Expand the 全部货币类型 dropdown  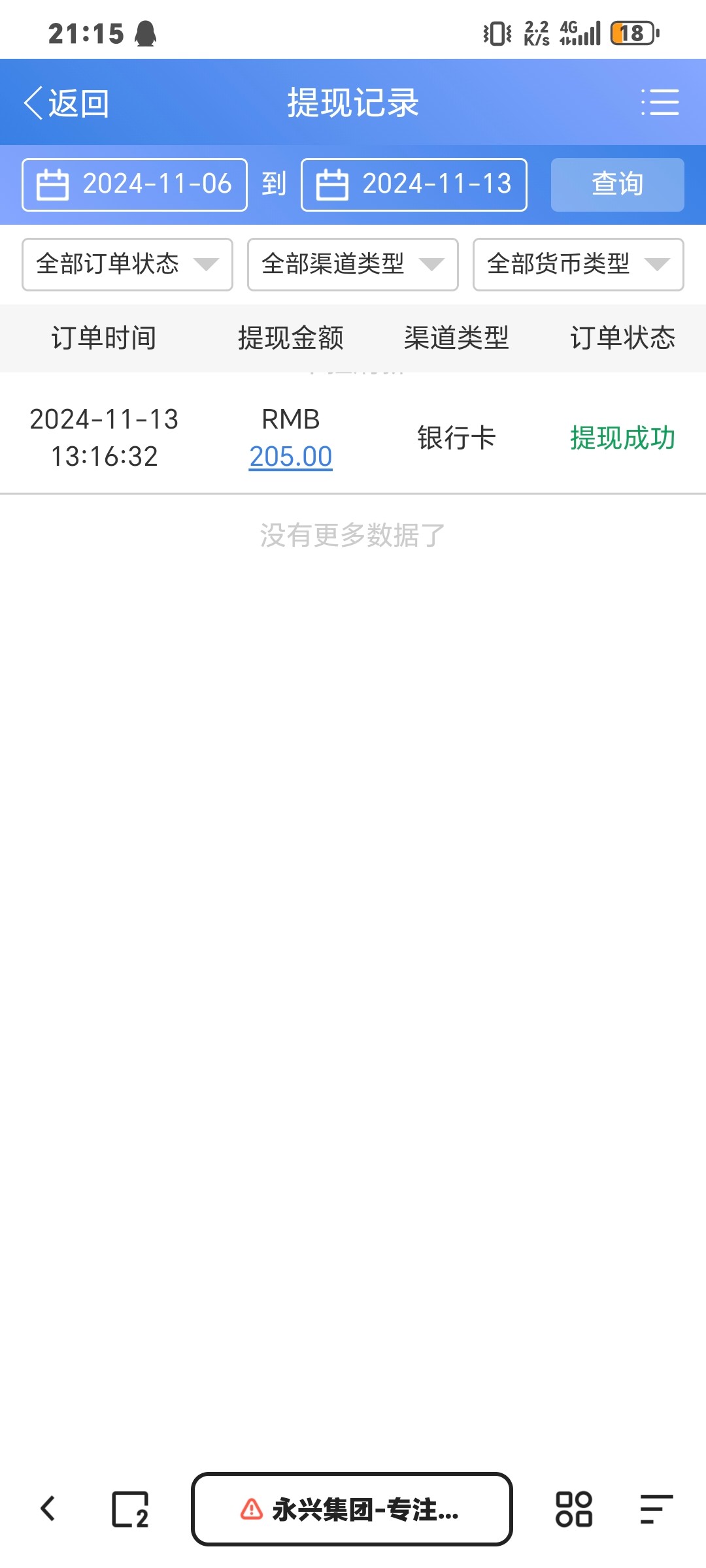click(x=579, y=265)
